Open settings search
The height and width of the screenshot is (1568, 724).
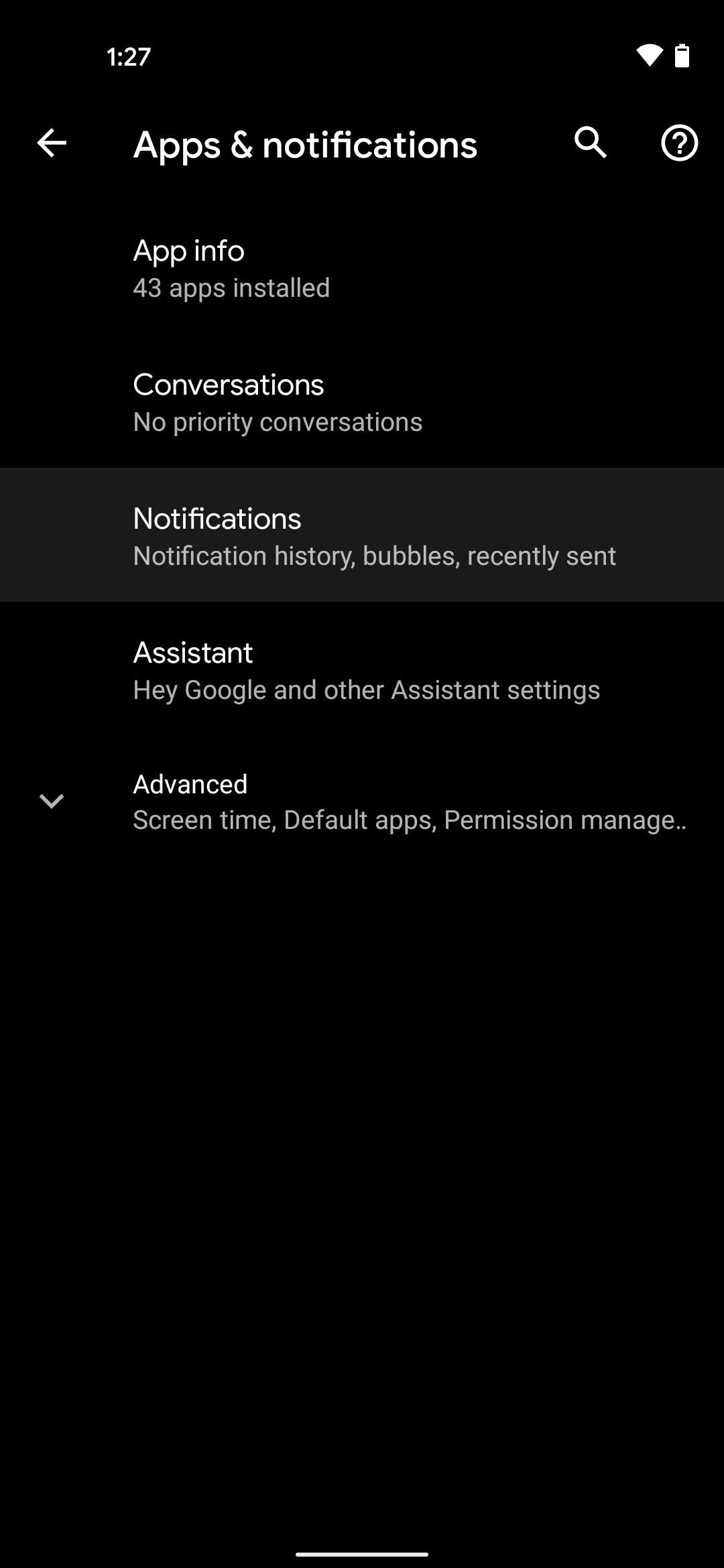point(590,143)
